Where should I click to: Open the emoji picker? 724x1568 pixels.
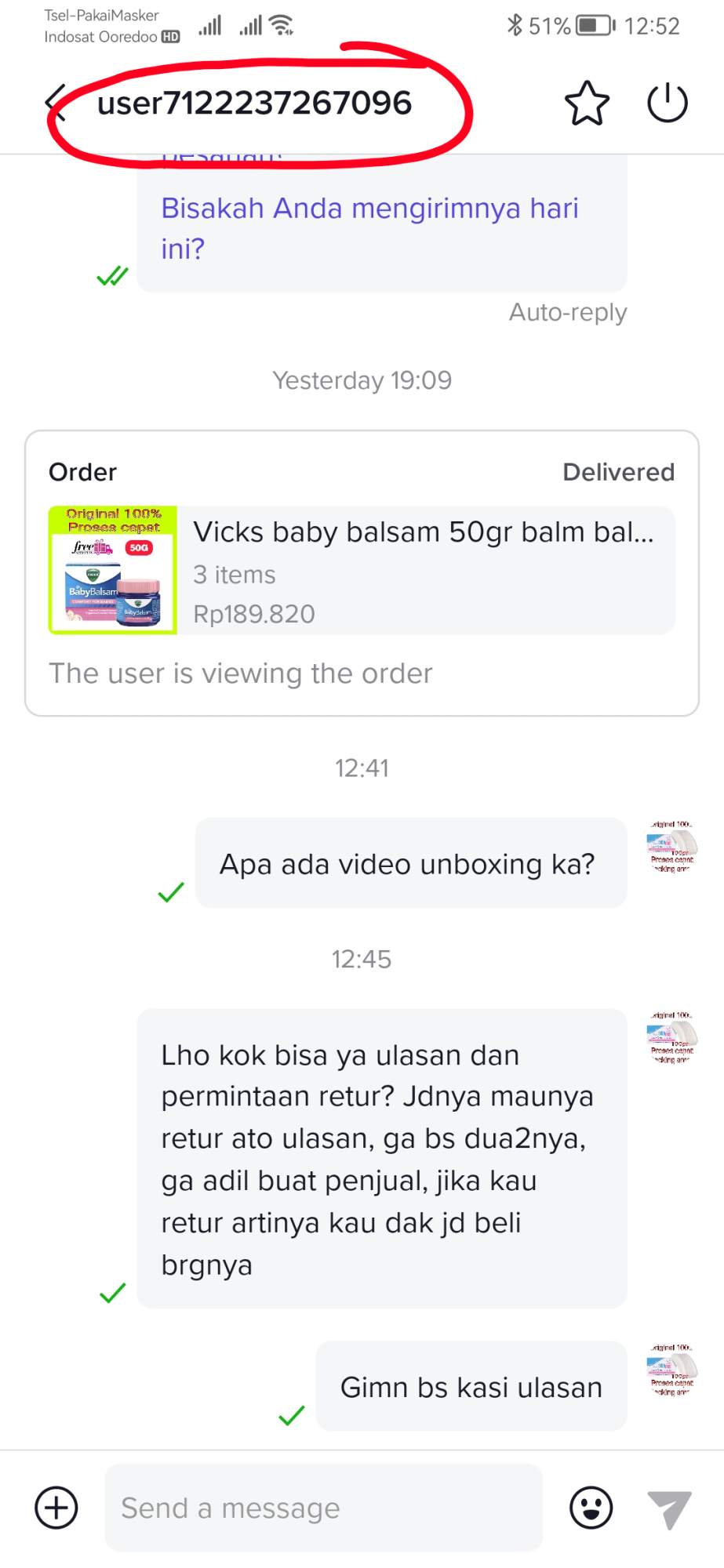pyautogui.click(x=591, y=1508)
